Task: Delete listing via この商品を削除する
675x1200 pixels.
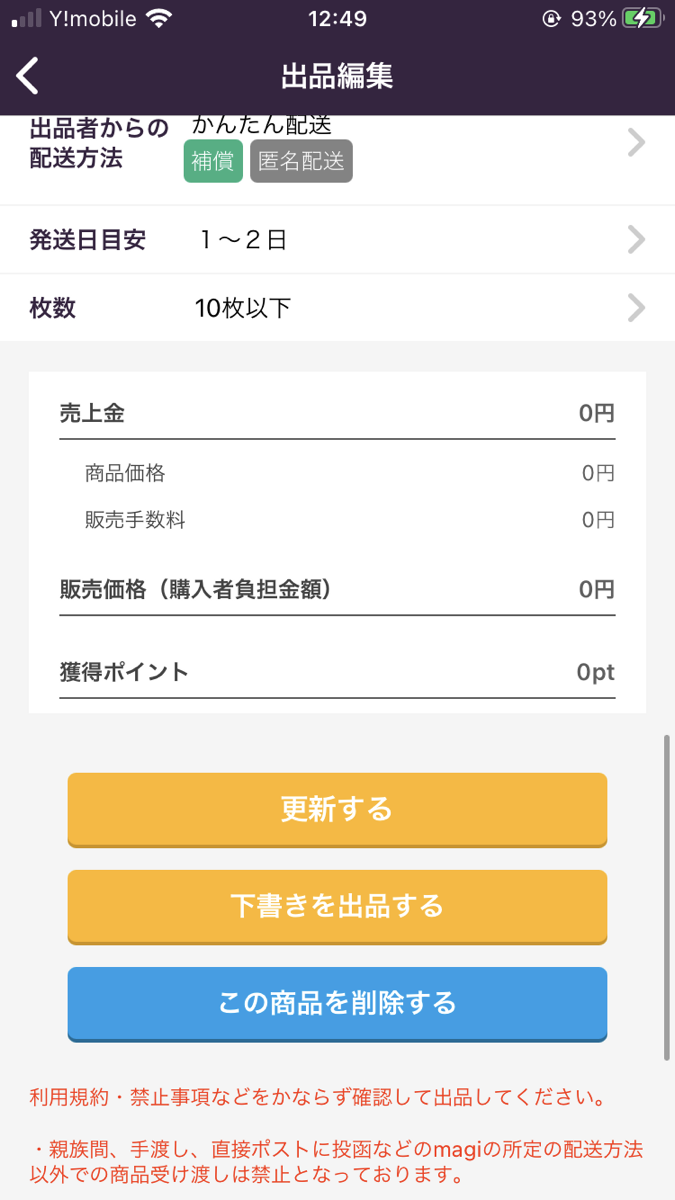Action: 337,1003
